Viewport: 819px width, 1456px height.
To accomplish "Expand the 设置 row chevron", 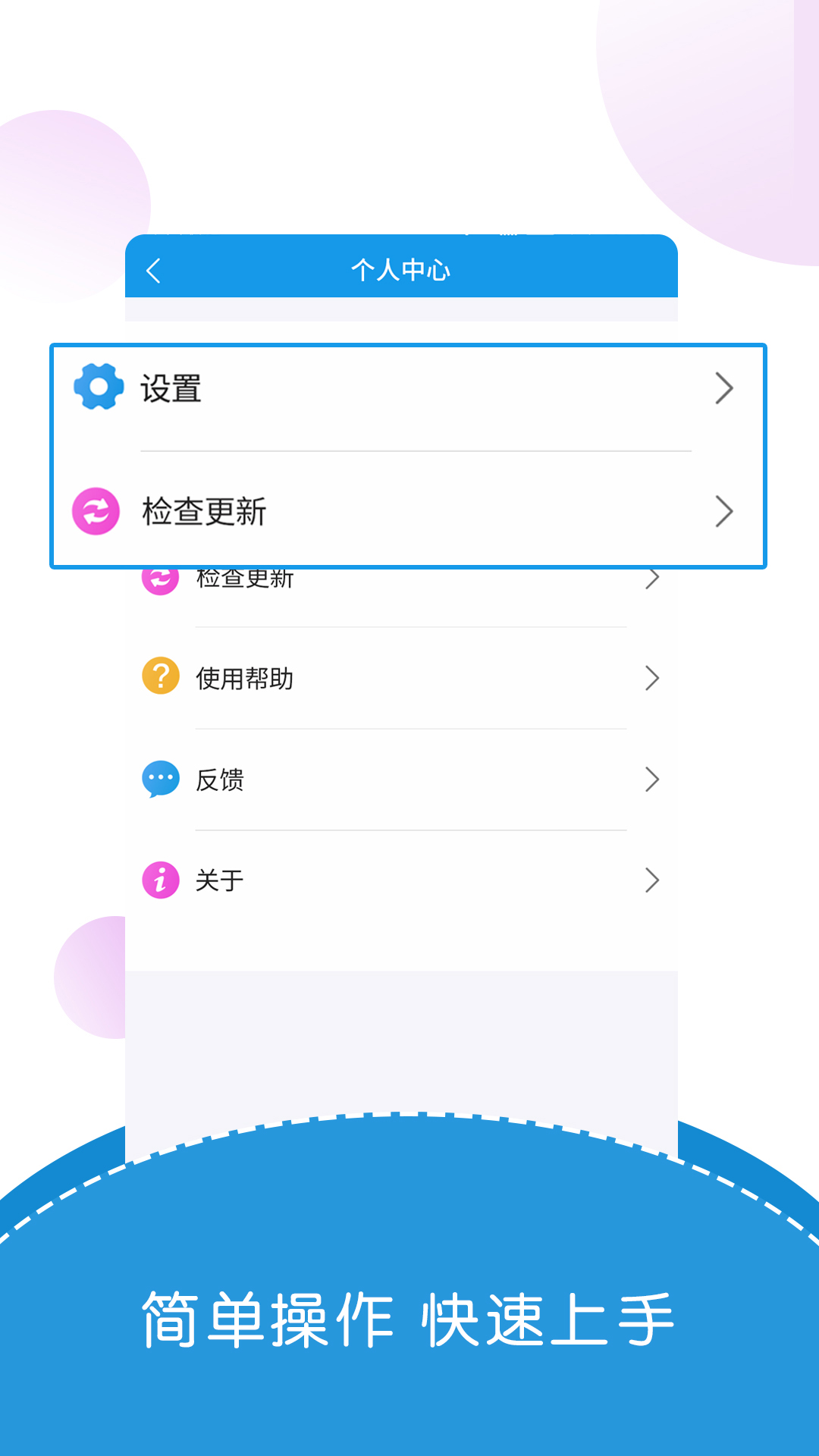I will click(723, 389).
